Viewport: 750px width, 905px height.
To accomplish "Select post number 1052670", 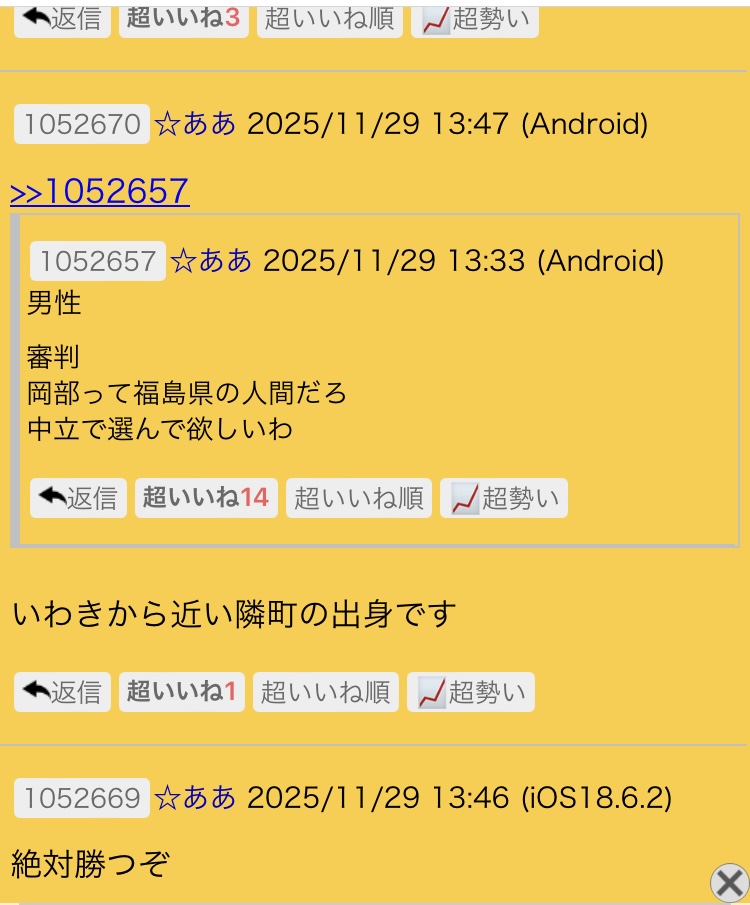I will (x=82, y=124).
